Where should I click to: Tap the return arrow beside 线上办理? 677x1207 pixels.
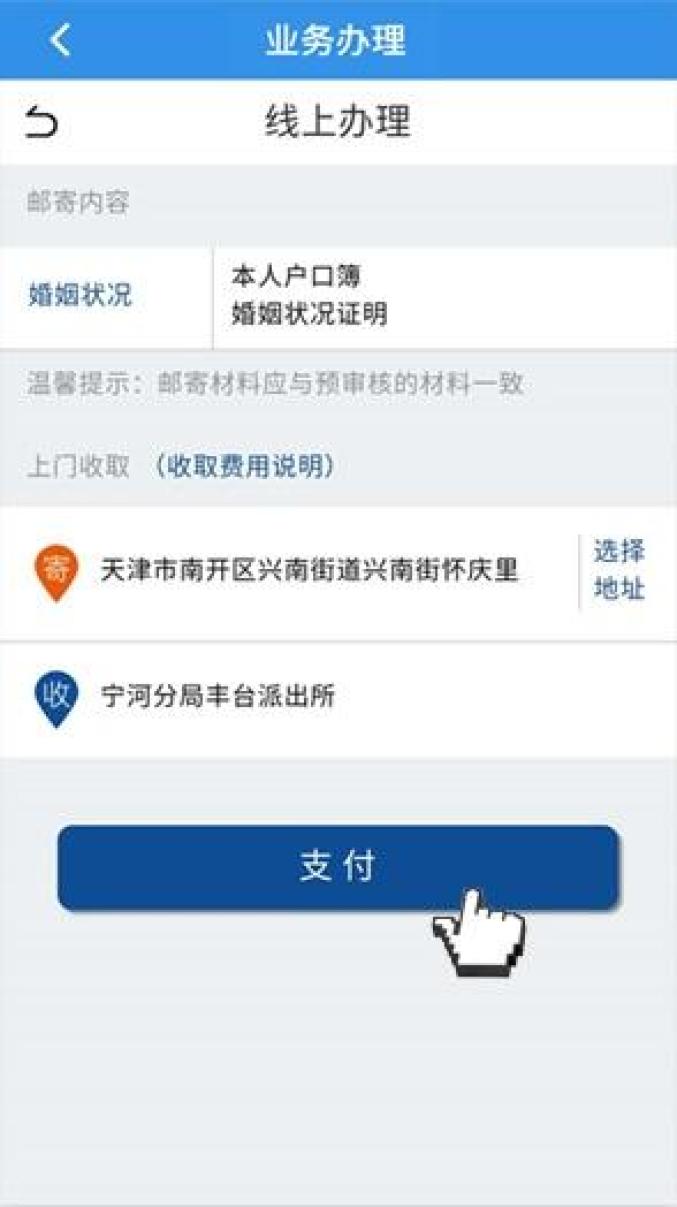pyautogui.click(x=41, y=122)
